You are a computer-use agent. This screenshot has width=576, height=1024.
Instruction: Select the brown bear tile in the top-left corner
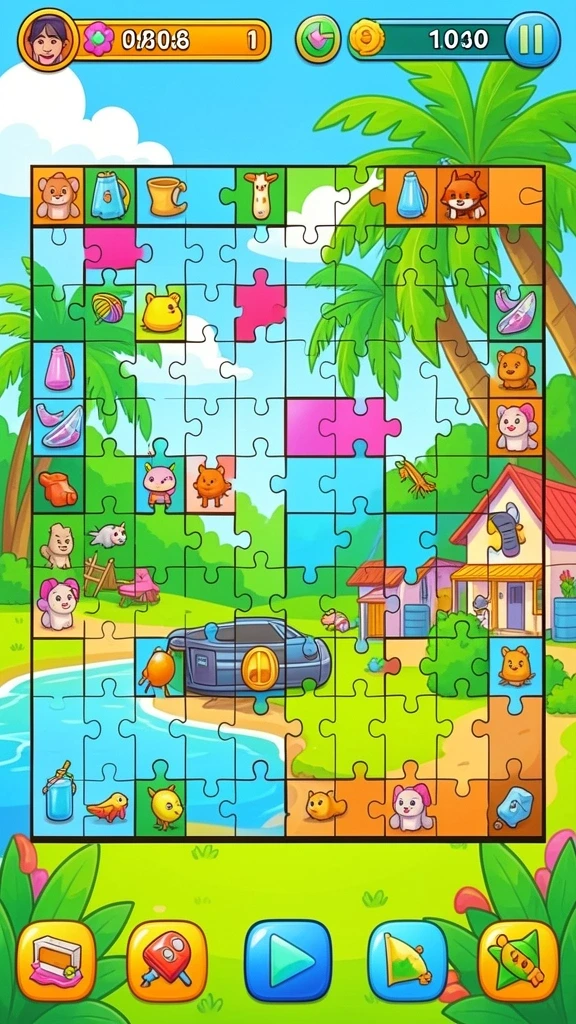pyautogui.click(x=58, y=195)
